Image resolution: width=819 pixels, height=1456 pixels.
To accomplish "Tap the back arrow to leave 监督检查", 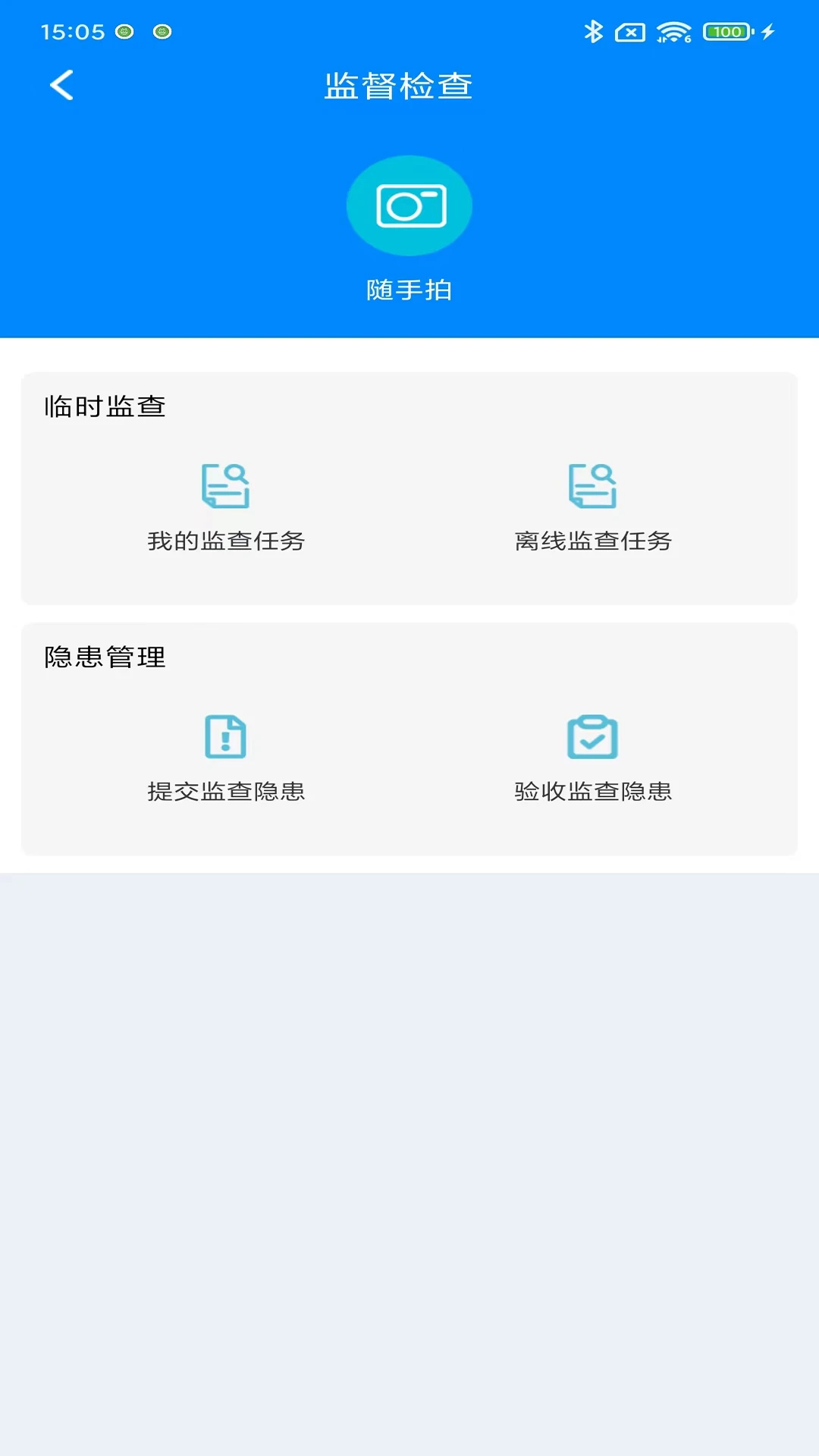I will pyautogui.click(x=61, y=85).
